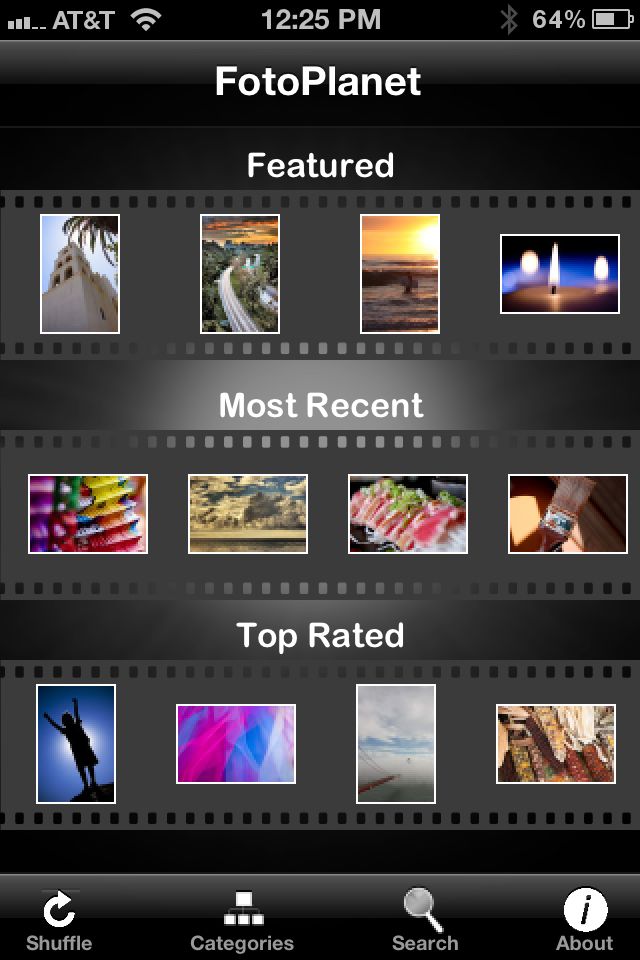Shuffle the displayed photos

click(60, 920)
